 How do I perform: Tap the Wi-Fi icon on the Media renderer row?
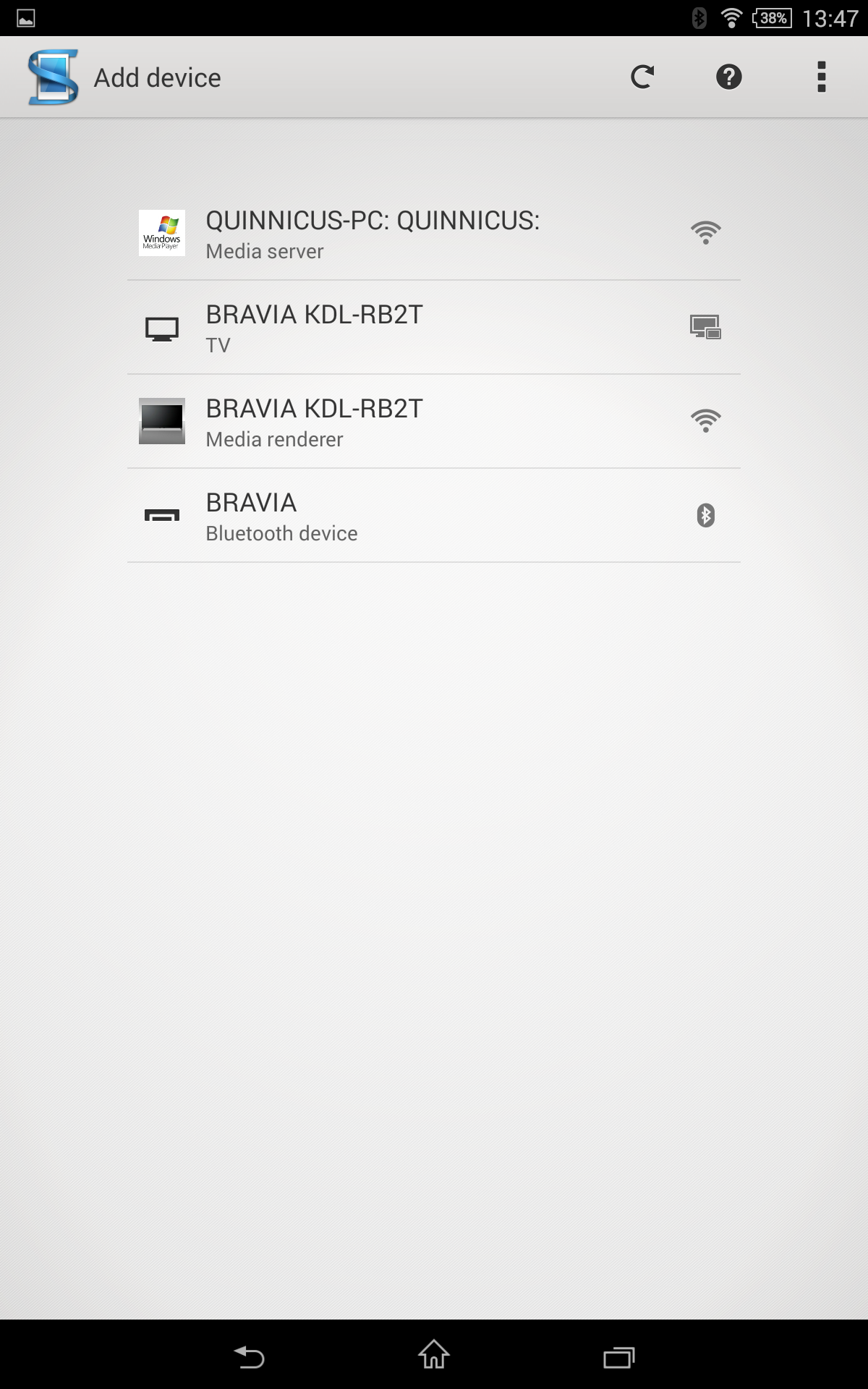coord(705,420)
